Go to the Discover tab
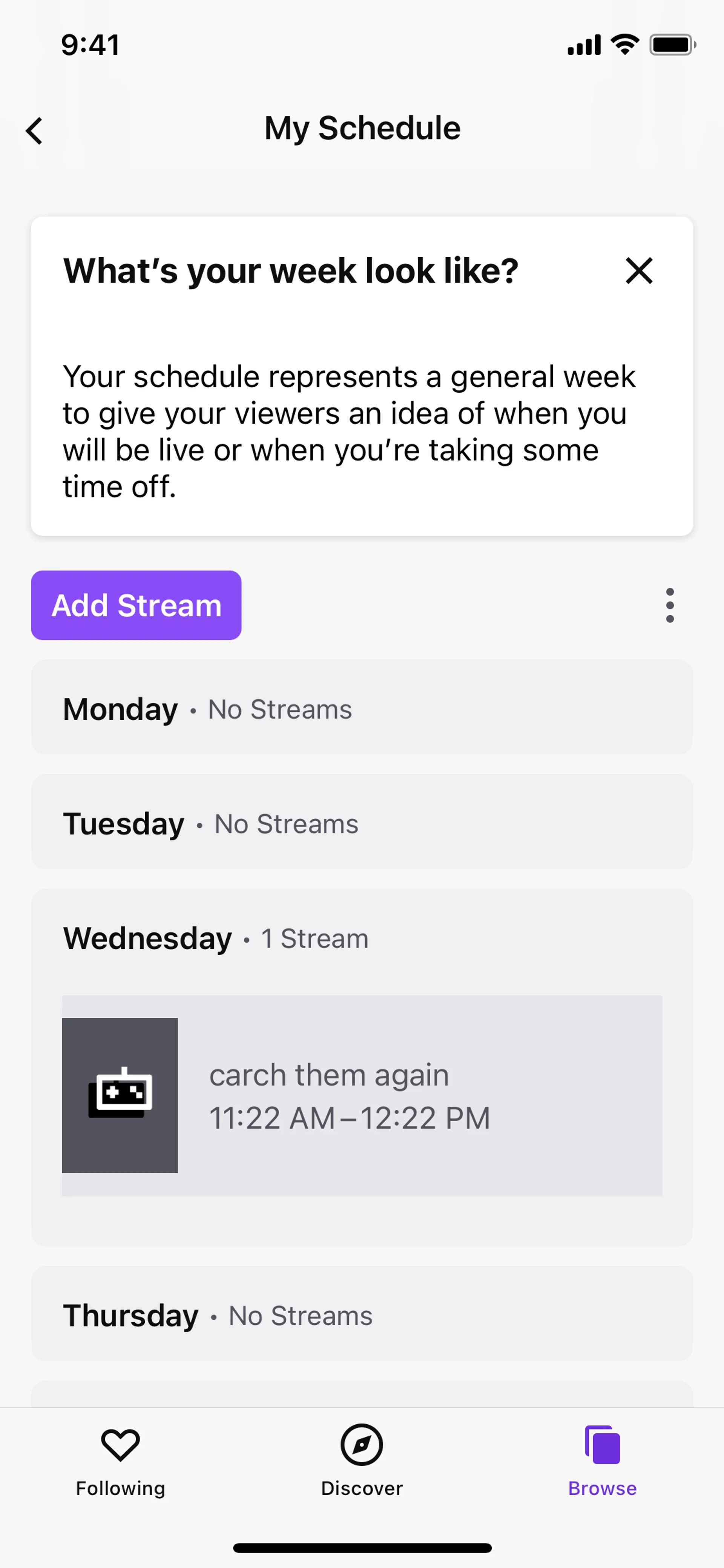This screenshot has width=724, height=1568. point(362,1461)
